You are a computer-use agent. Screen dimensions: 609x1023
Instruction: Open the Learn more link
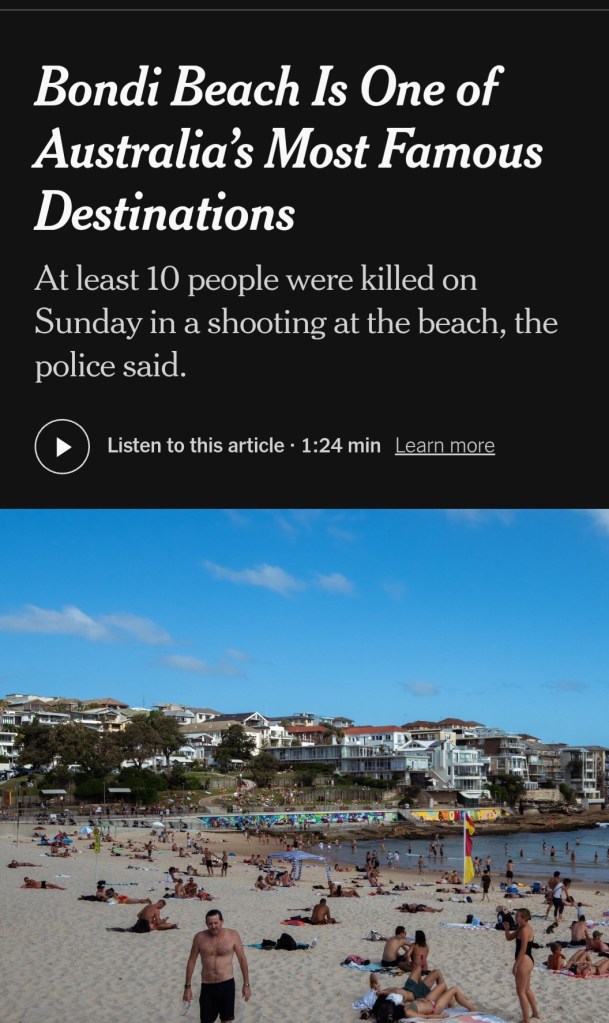[444, 446]
